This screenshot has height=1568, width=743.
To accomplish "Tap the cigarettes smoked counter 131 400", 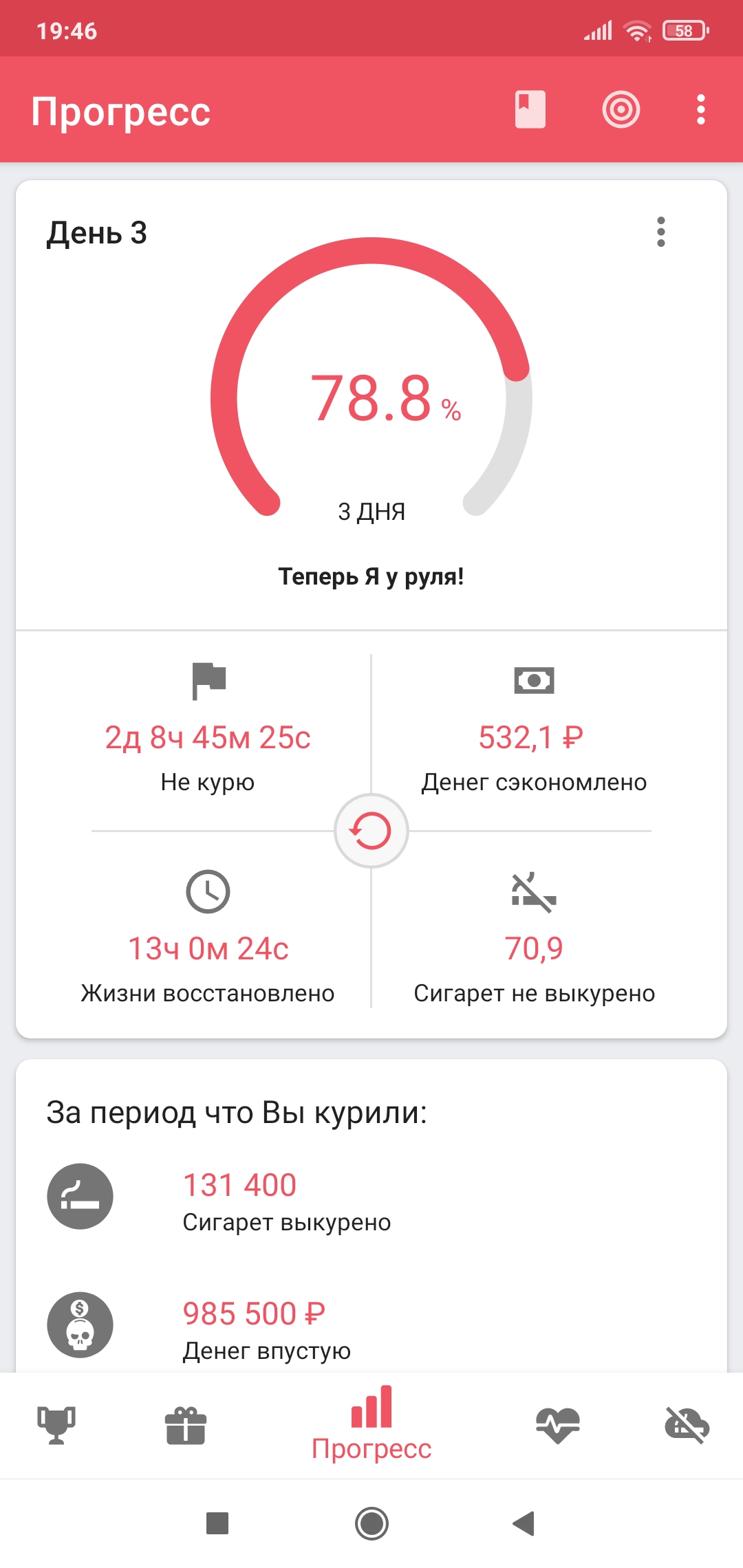I will pos(239,1184).
